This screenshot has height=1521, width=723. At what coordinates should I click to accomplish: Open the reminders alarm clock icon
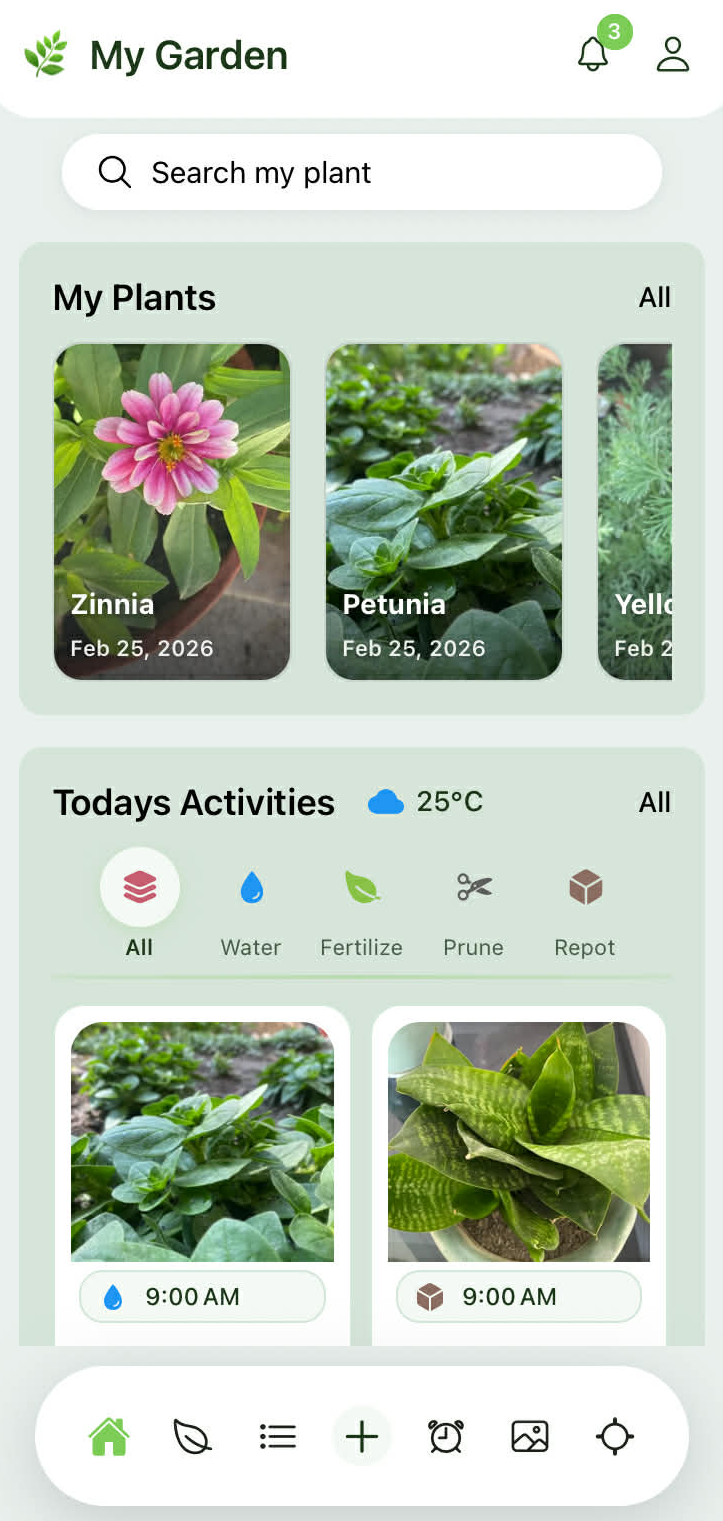[445, 1436]
